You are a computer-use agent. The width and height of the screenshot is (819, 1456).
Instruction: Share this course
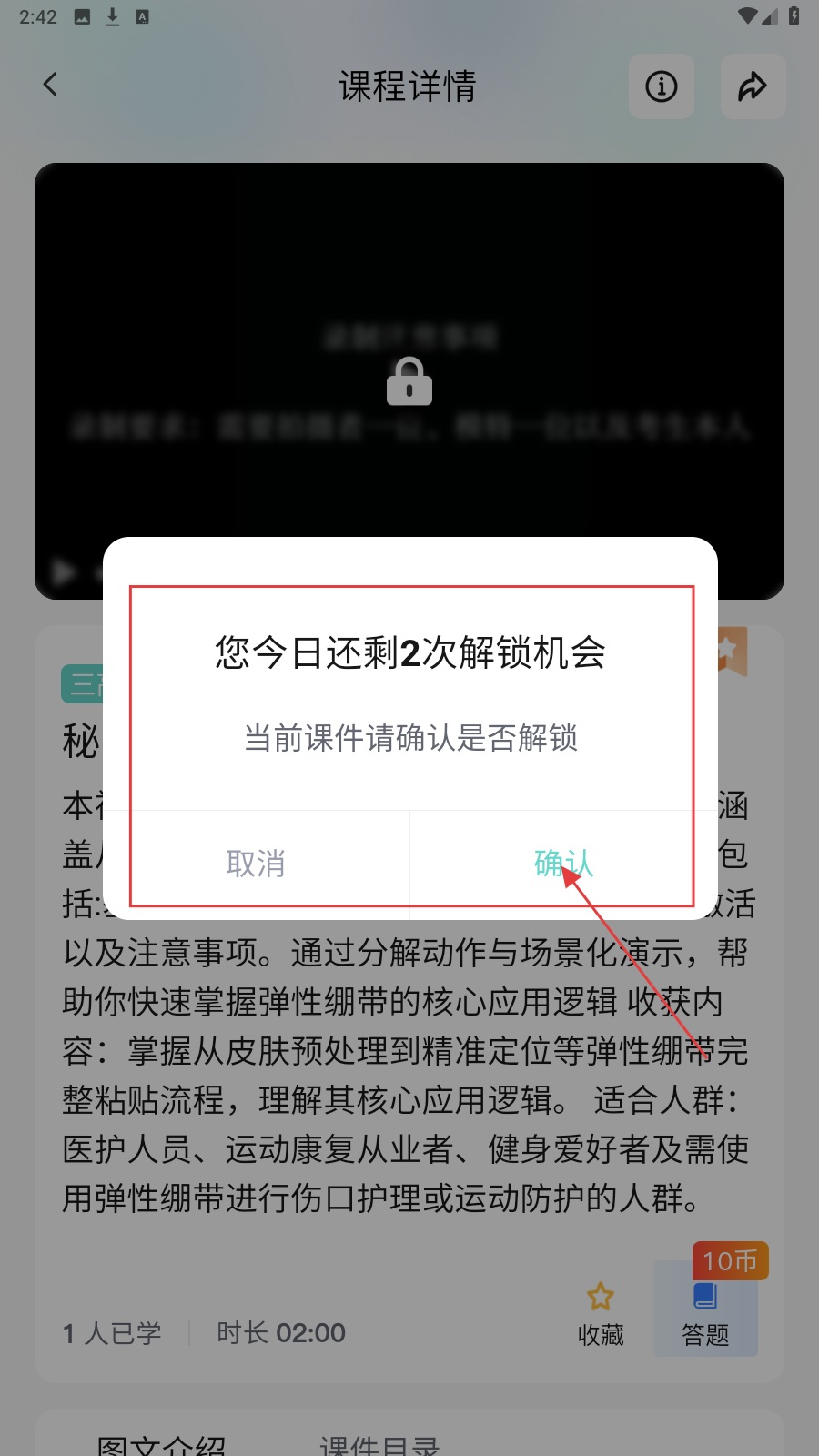[753, 86]
